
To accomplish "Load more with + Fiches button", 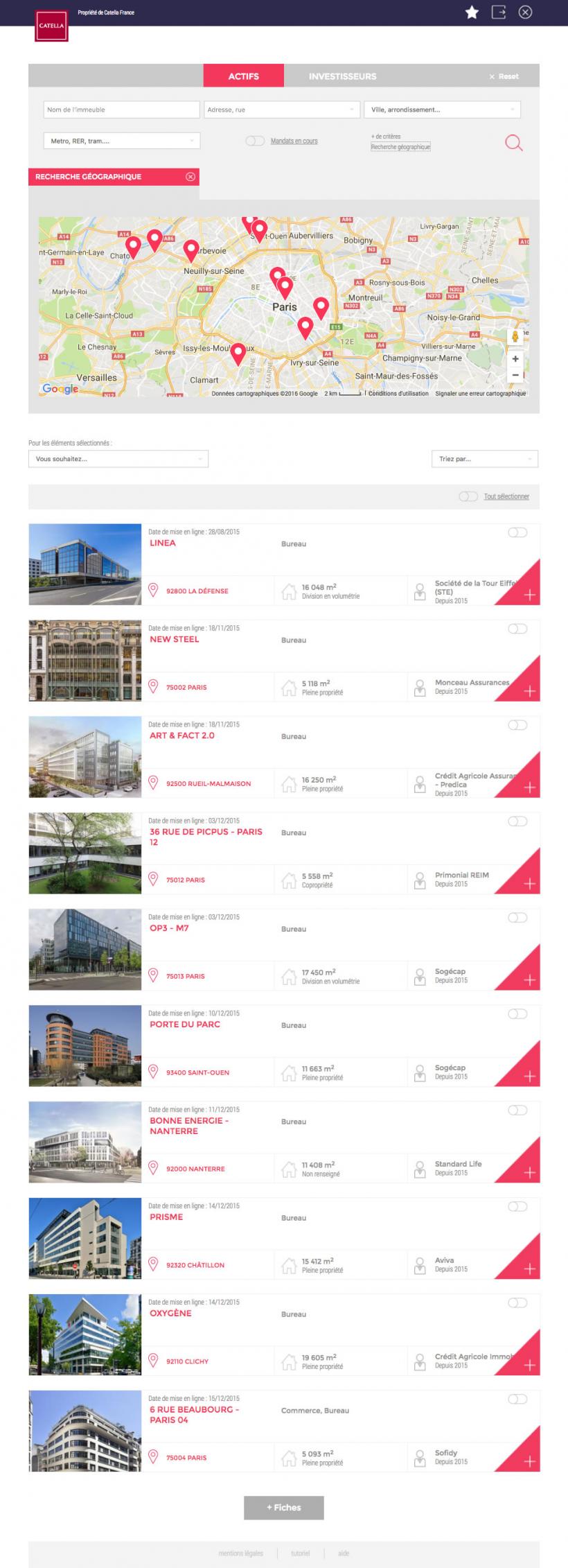I will pyautogui.click(x=284, y=1508).
